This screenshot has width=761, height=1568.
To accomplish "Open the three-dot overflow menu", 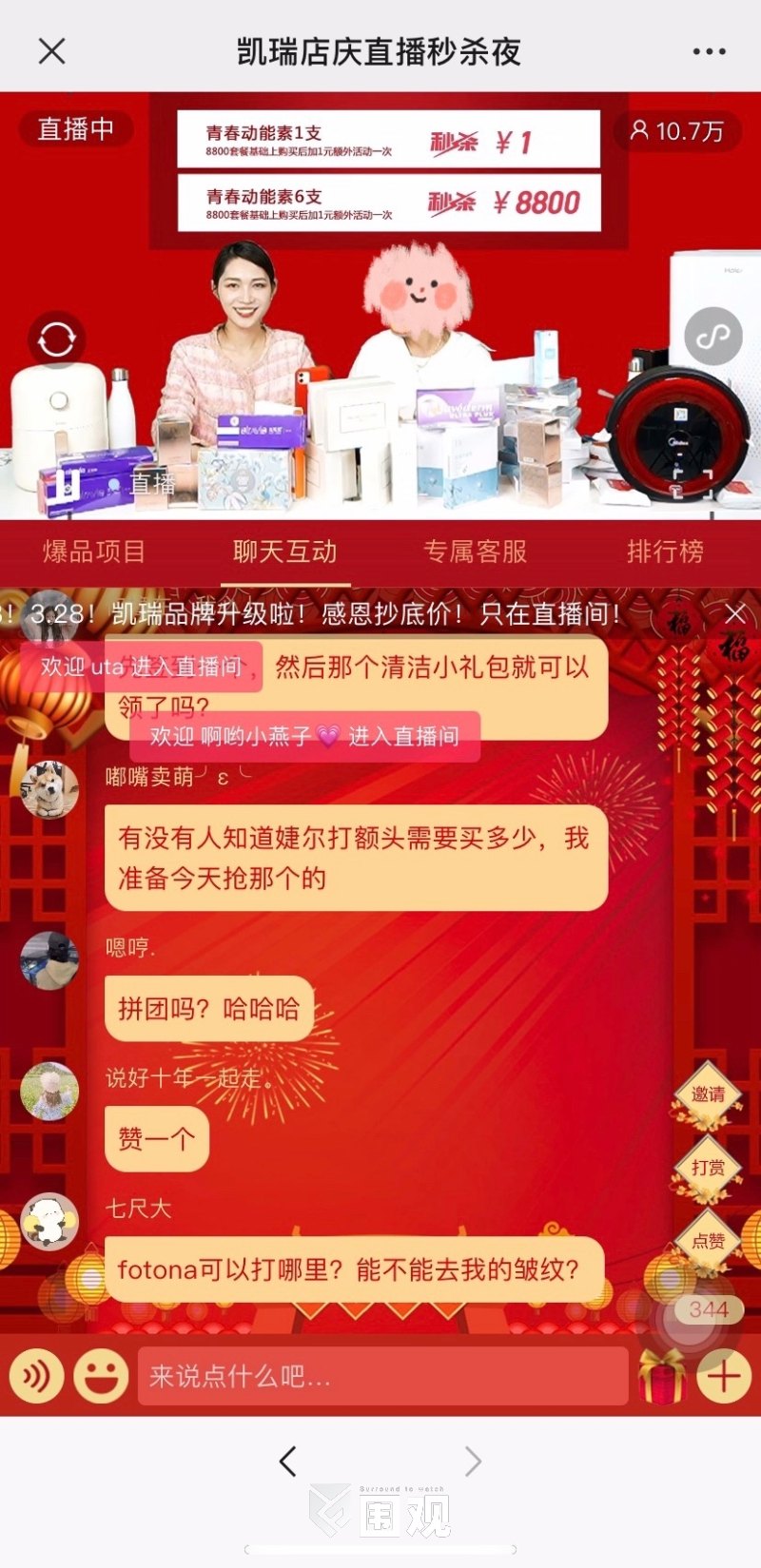I will (x=709, y=51).
